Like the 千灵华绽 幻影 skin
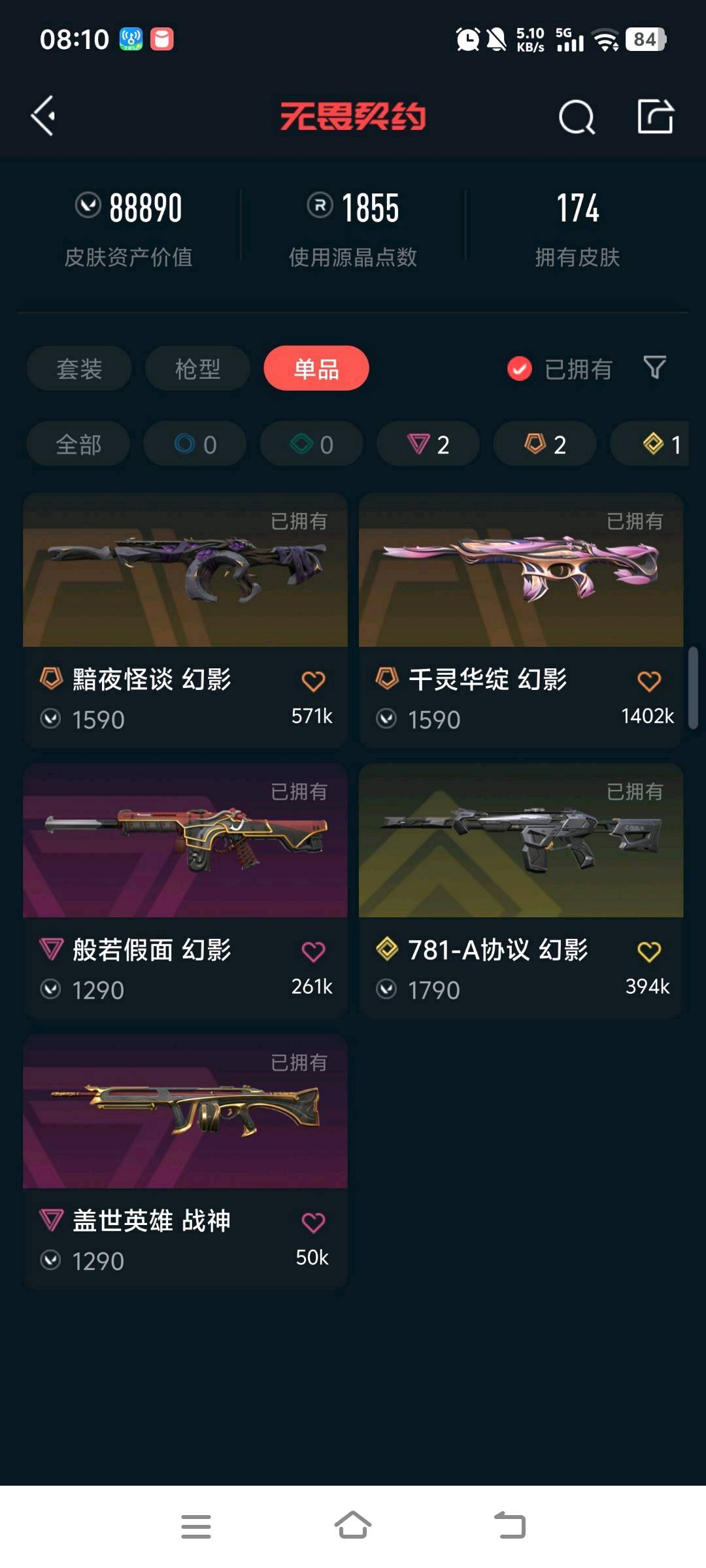 (x=648, y=681)
